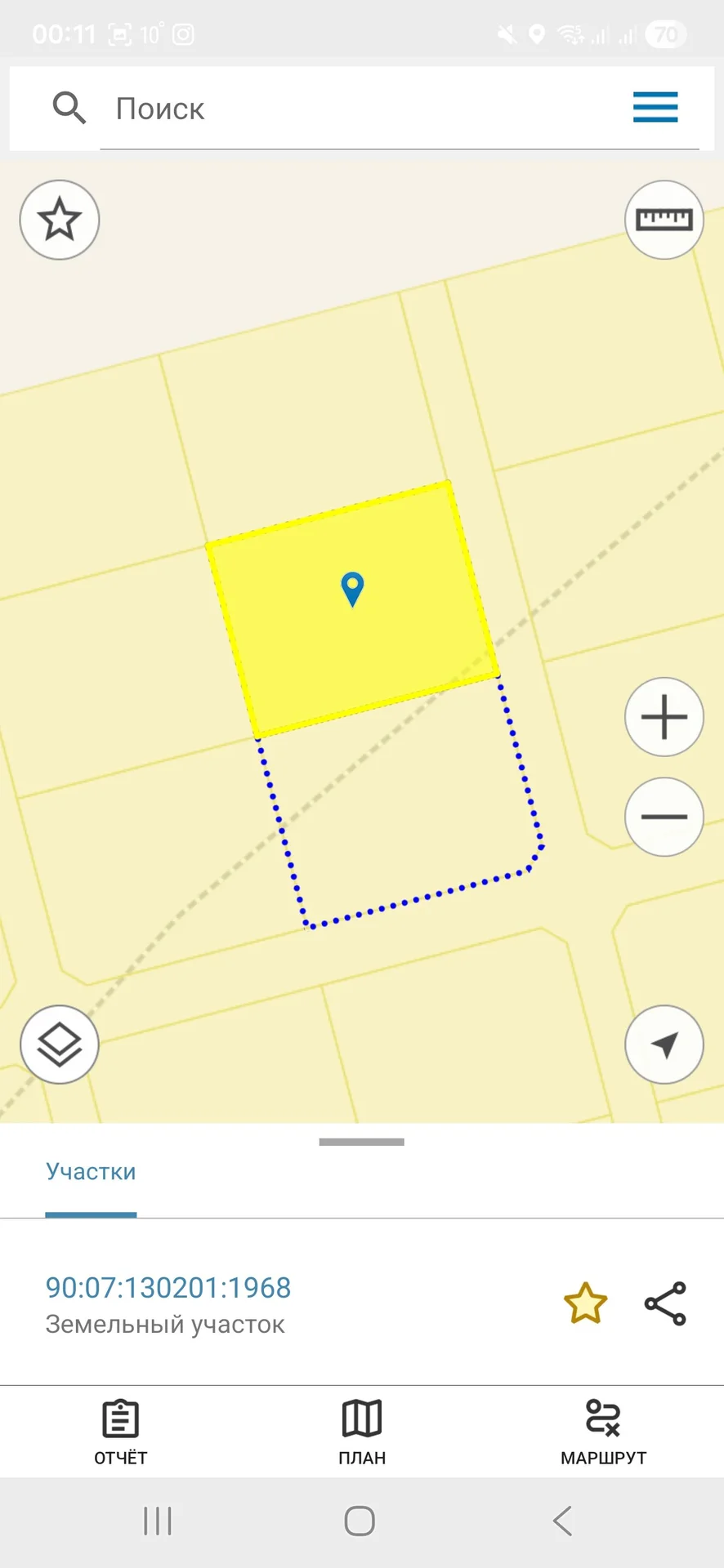Toggle favorite star for parcel 90:07:130201:1968
This screenshot has height=1568, width=724.
[586, 1303]
